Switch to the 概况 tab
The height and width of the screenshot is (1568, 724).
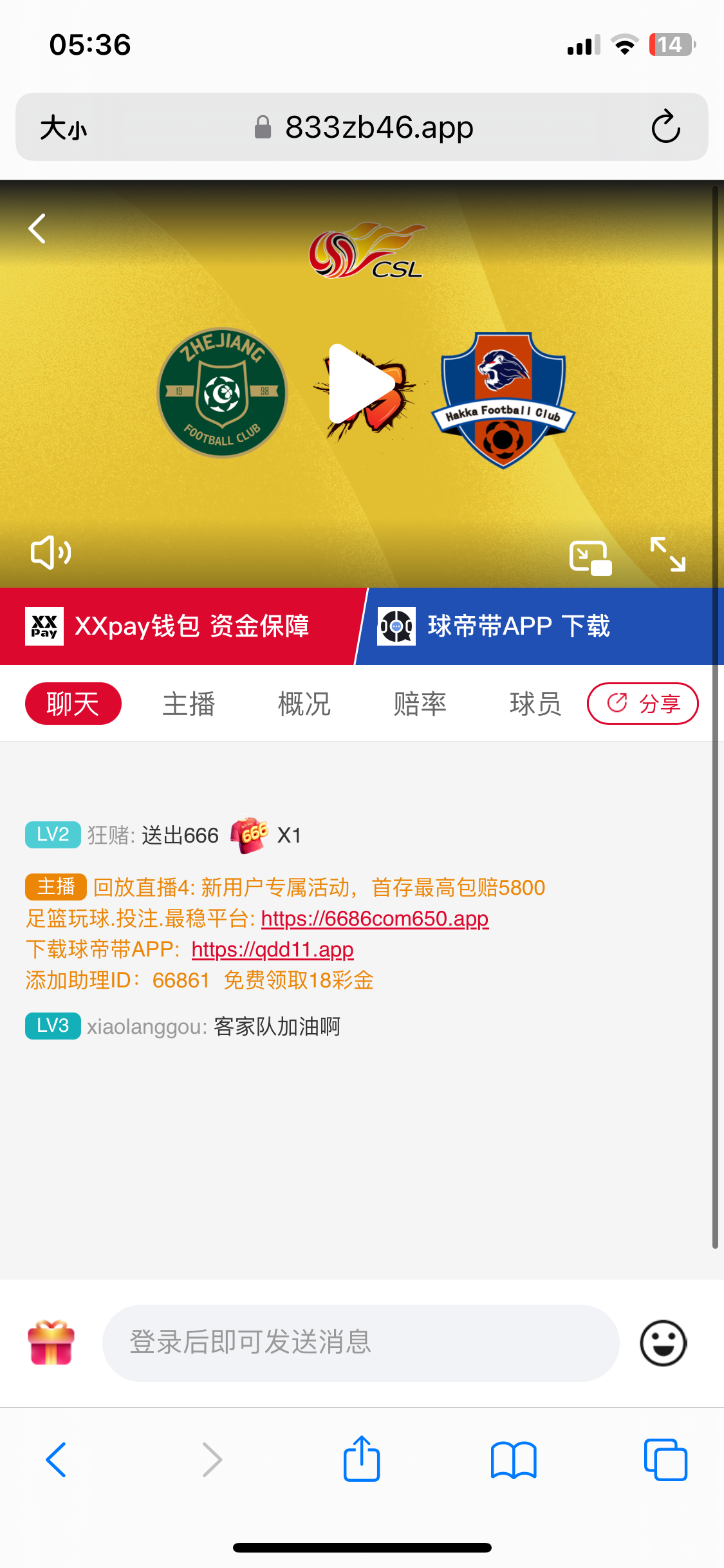point(304,704)
